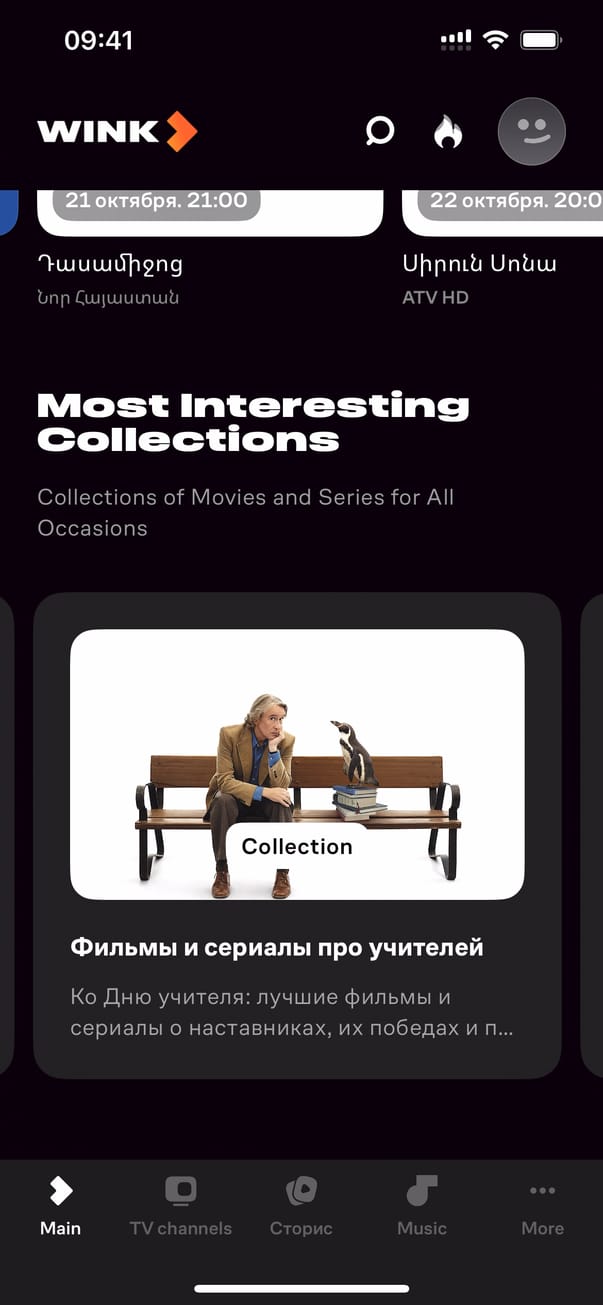
Task: Open the More tab
Action: [542, 1205]
